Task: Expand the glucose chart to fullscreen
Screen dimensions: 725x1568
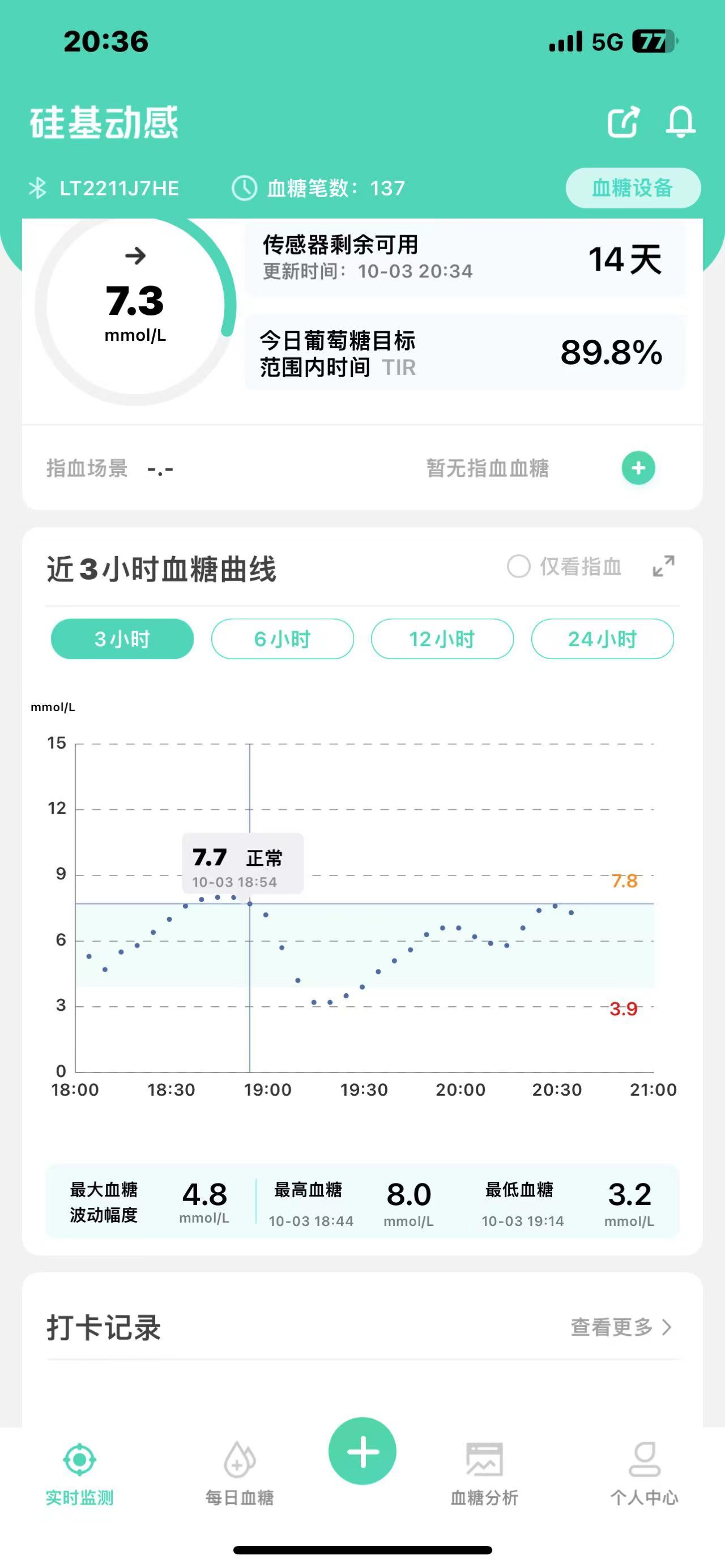Action: (663, 566)
